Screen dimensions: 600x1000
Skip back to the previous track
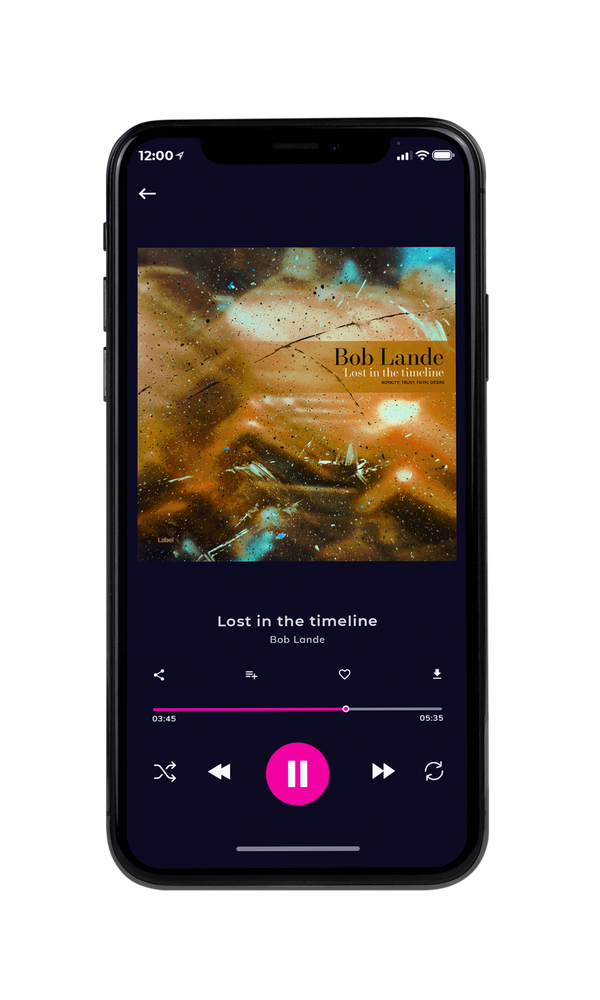tap(219, 772)
